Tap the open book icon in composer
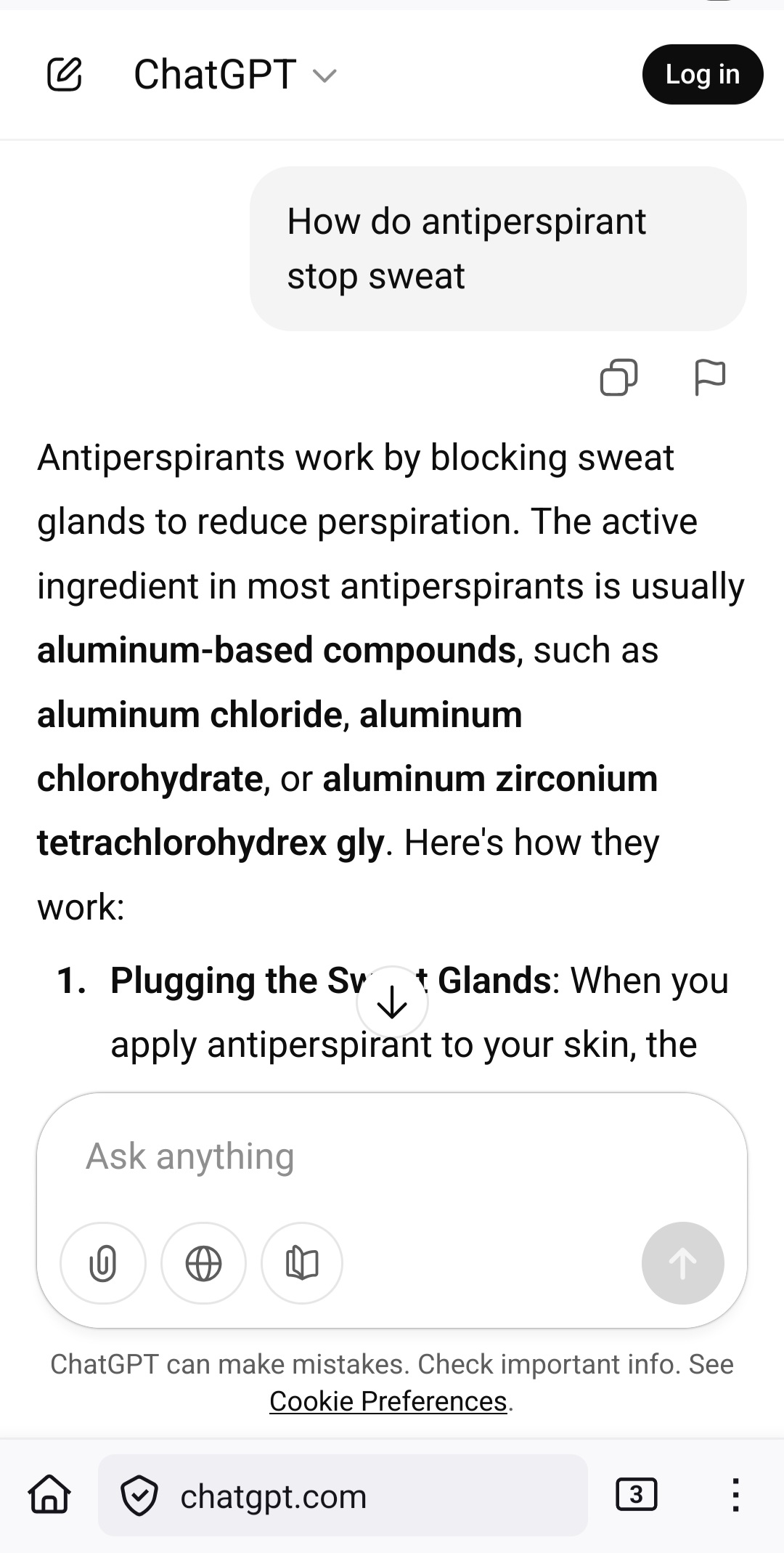 tap(302, 1263)
